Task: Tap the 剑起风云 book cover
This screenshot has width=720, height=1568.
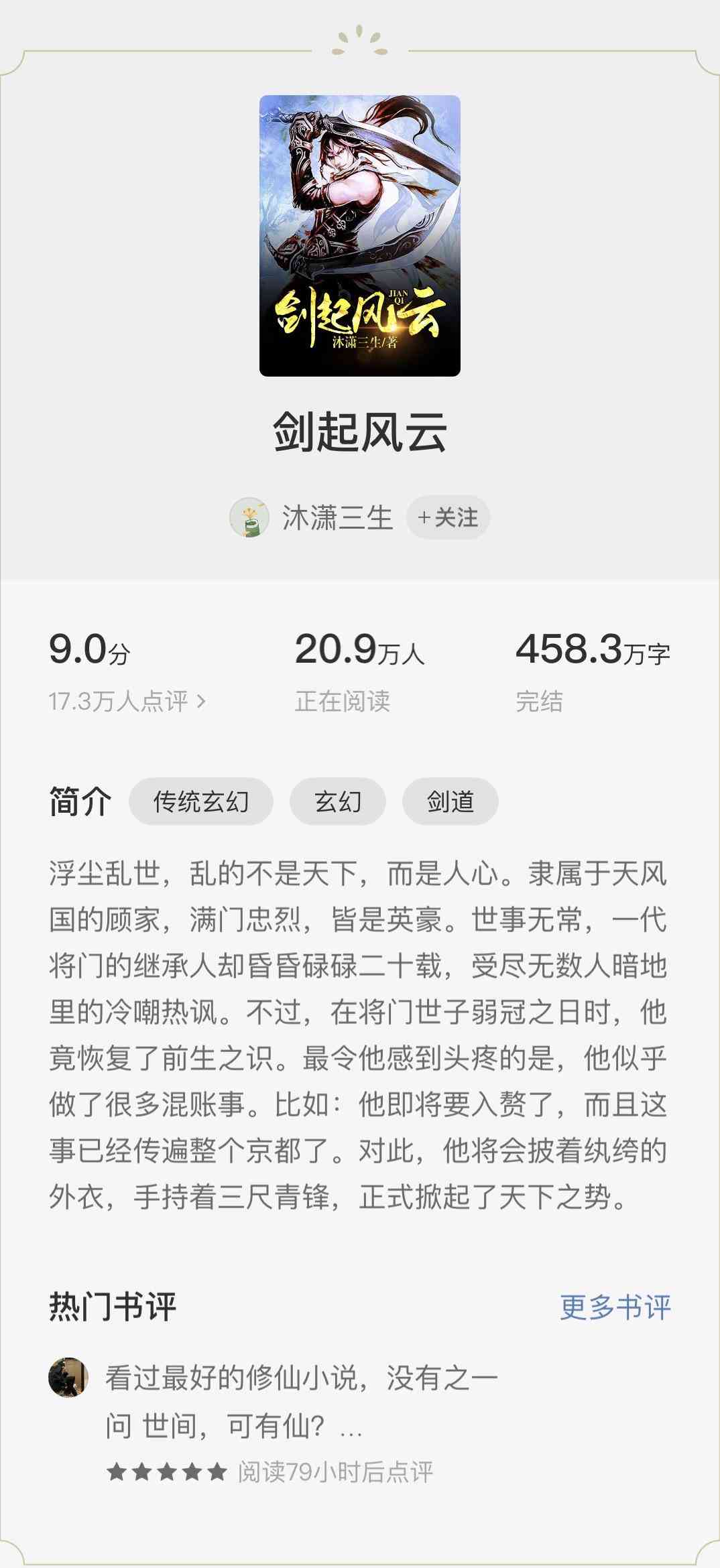Action: pos(360,236)
